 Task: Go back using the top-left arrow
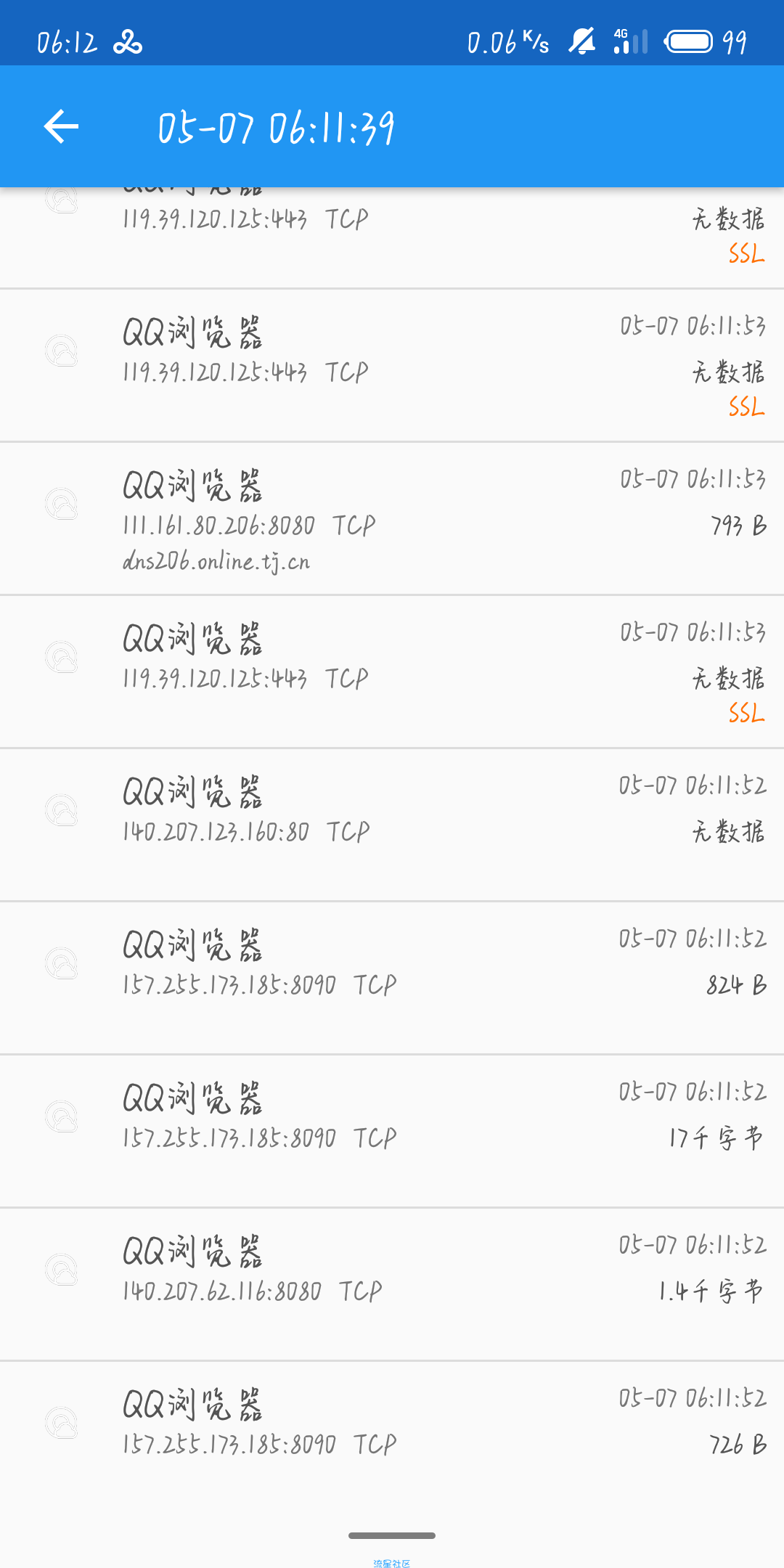61,127
